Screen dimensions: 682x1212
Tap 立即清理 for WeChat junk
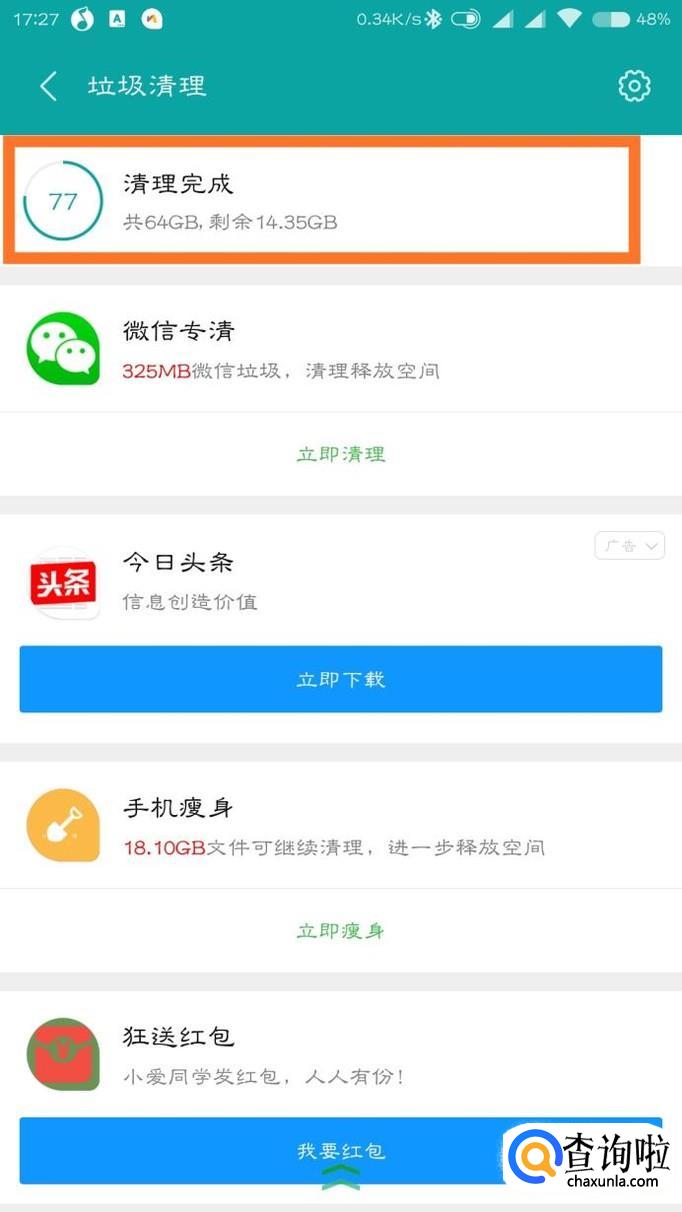pyautogui.click(x=341, y=454)
